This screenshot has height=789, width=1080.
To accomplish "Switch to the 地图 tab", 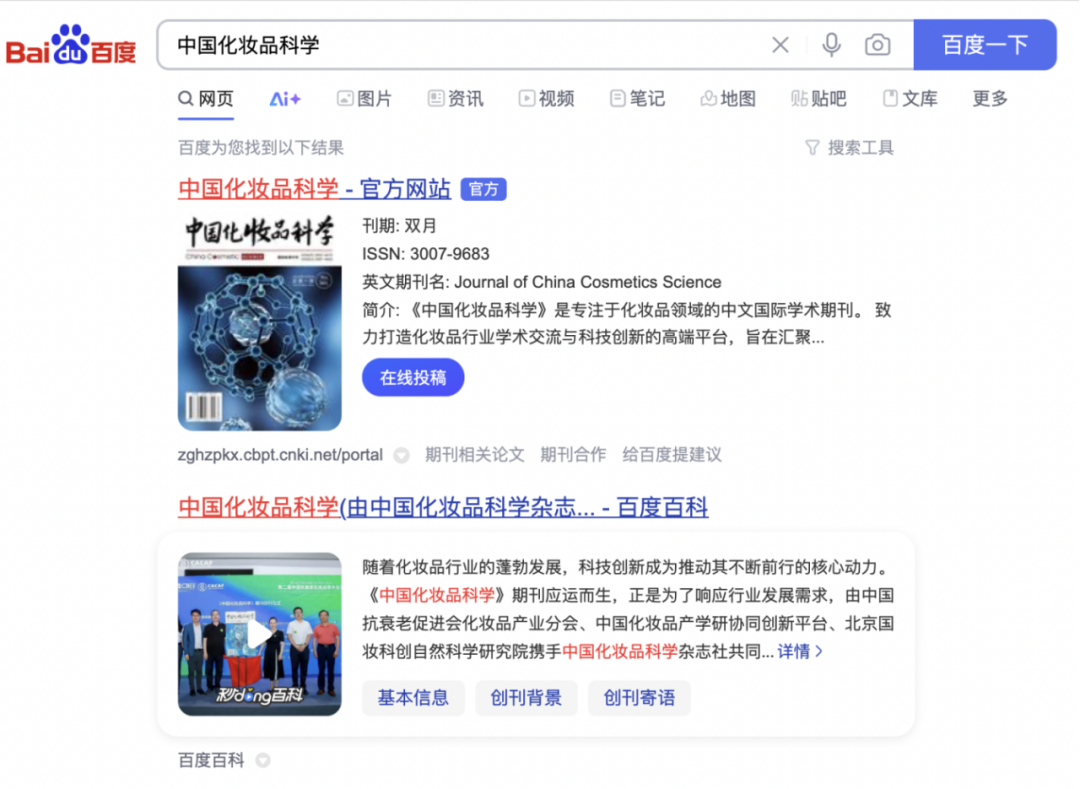I will click(x=728, y=98).
